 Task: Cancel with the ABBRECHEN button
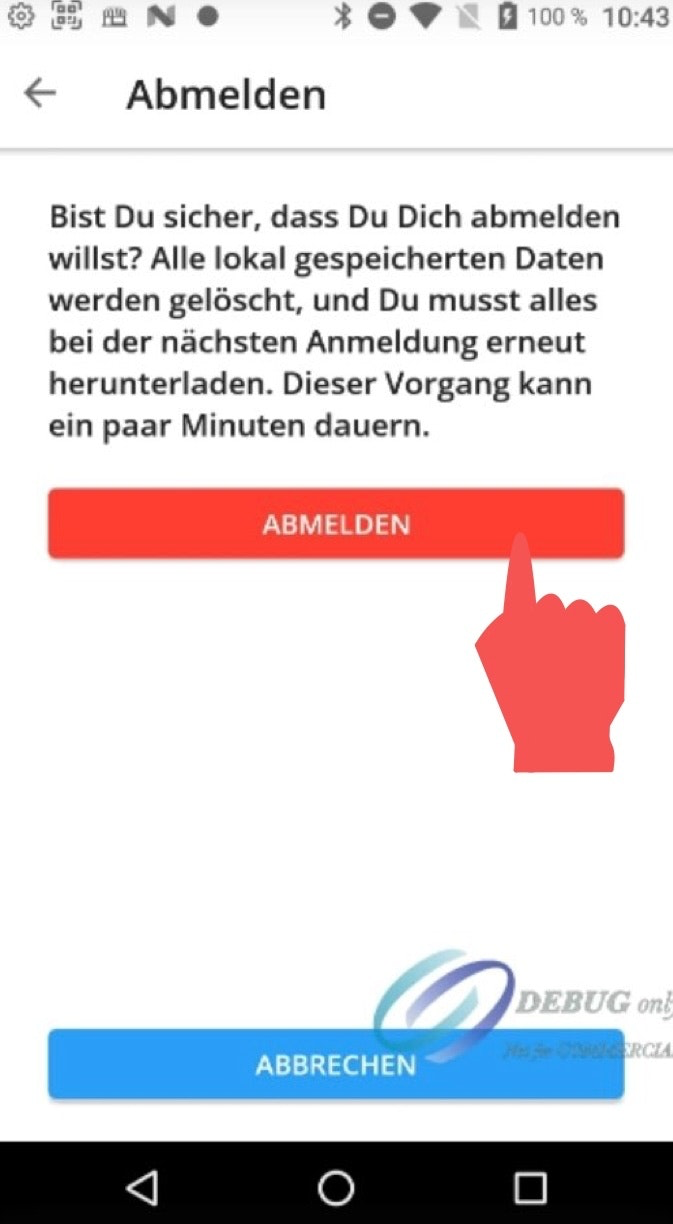[336, 1065]
